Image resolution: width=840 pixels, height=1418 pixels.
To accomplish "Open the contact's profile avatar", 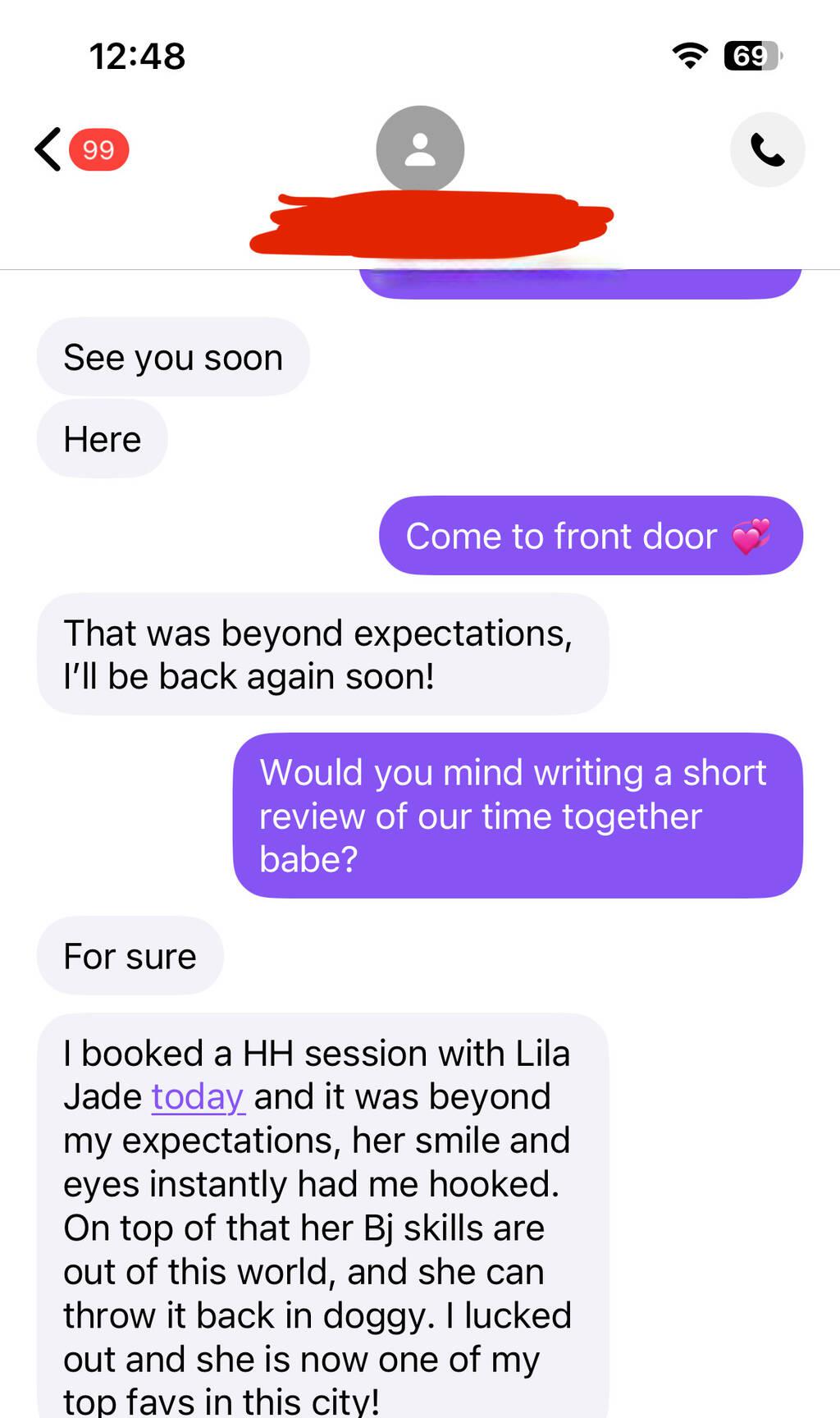I will pyautogui.click(x=420, y=149).
